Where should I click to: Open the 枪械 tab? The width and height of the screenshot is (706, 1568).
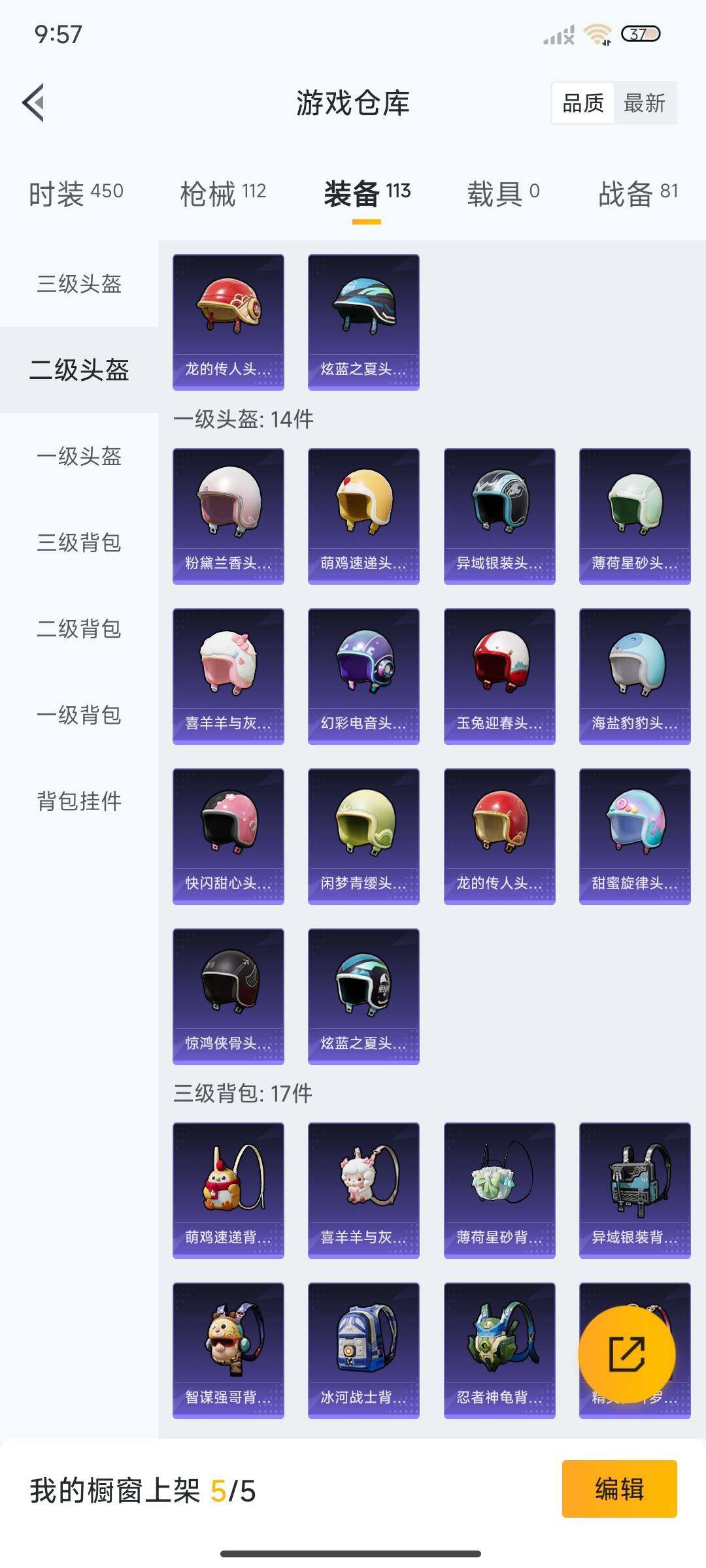click(x=223, y=193)
